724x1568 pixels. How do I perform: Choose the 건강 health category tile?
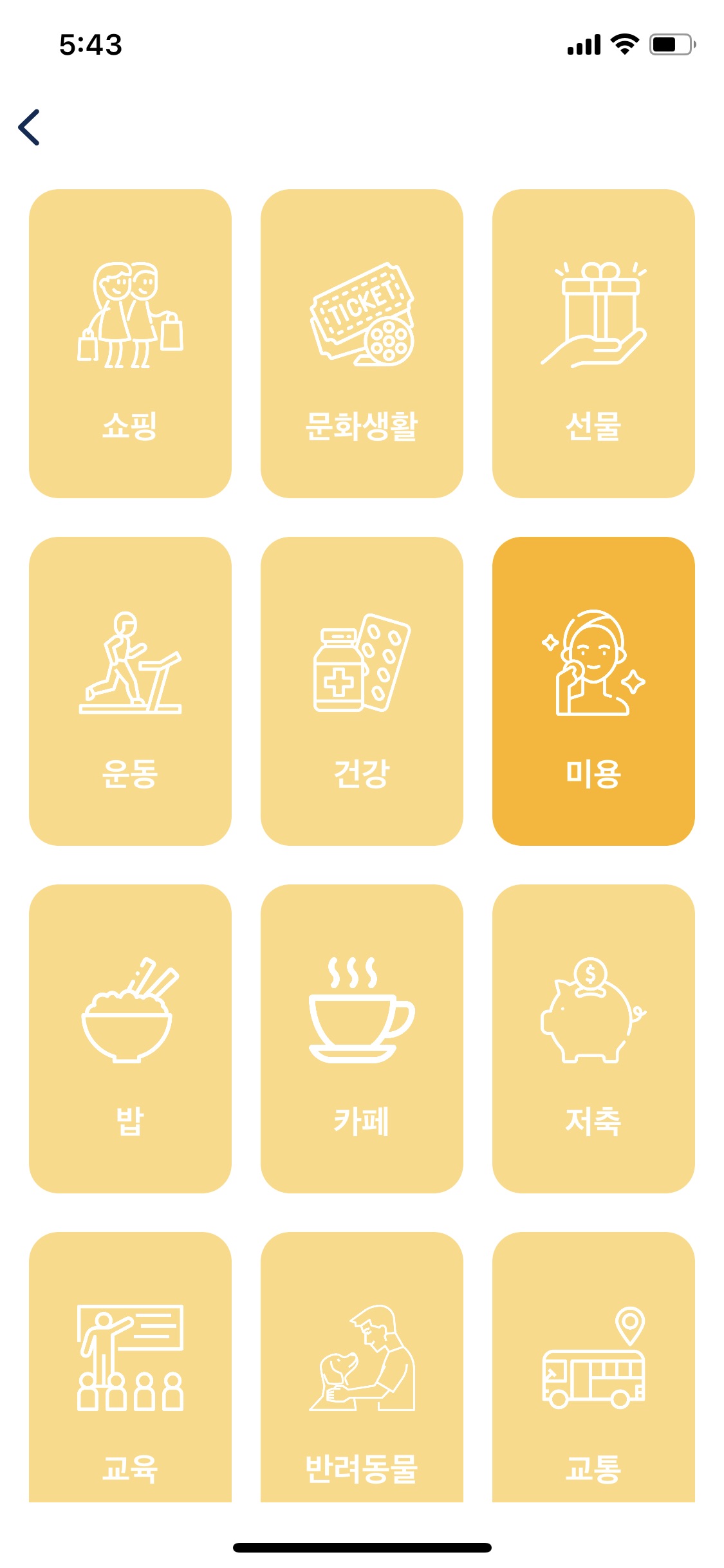coord(362,692)
